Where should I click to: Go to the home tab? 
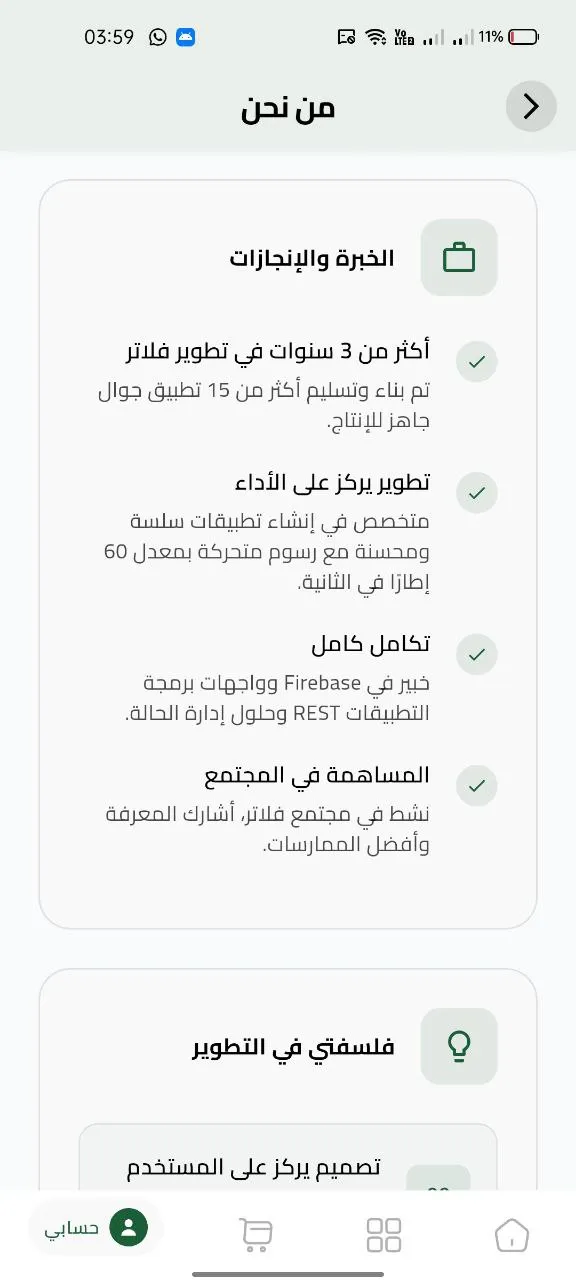pyautogui.click(x=512, y=1234)
